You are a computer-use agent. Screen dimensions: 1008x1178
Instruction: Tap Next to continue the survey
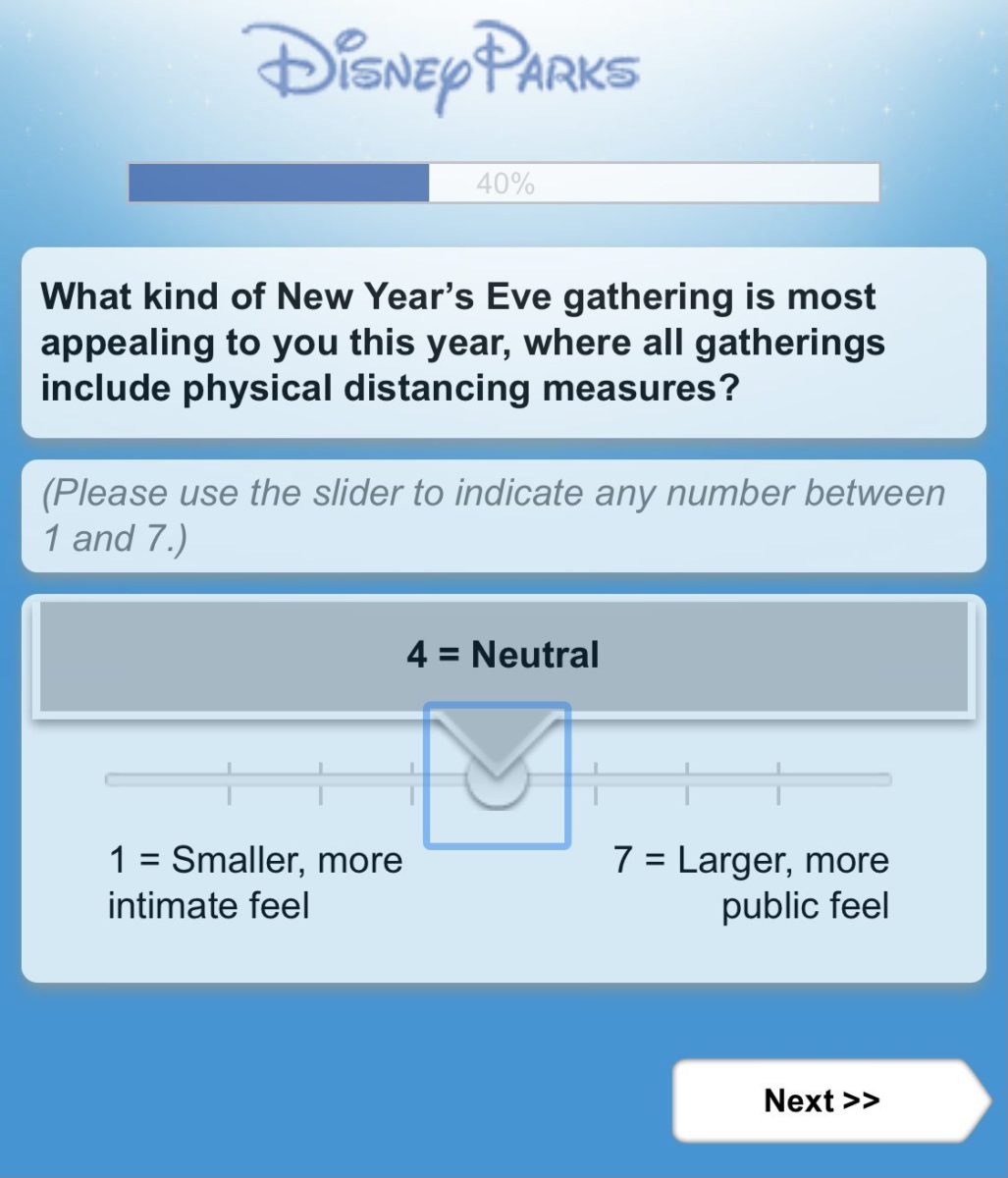pyautogui.click(x=822, y=1100)
